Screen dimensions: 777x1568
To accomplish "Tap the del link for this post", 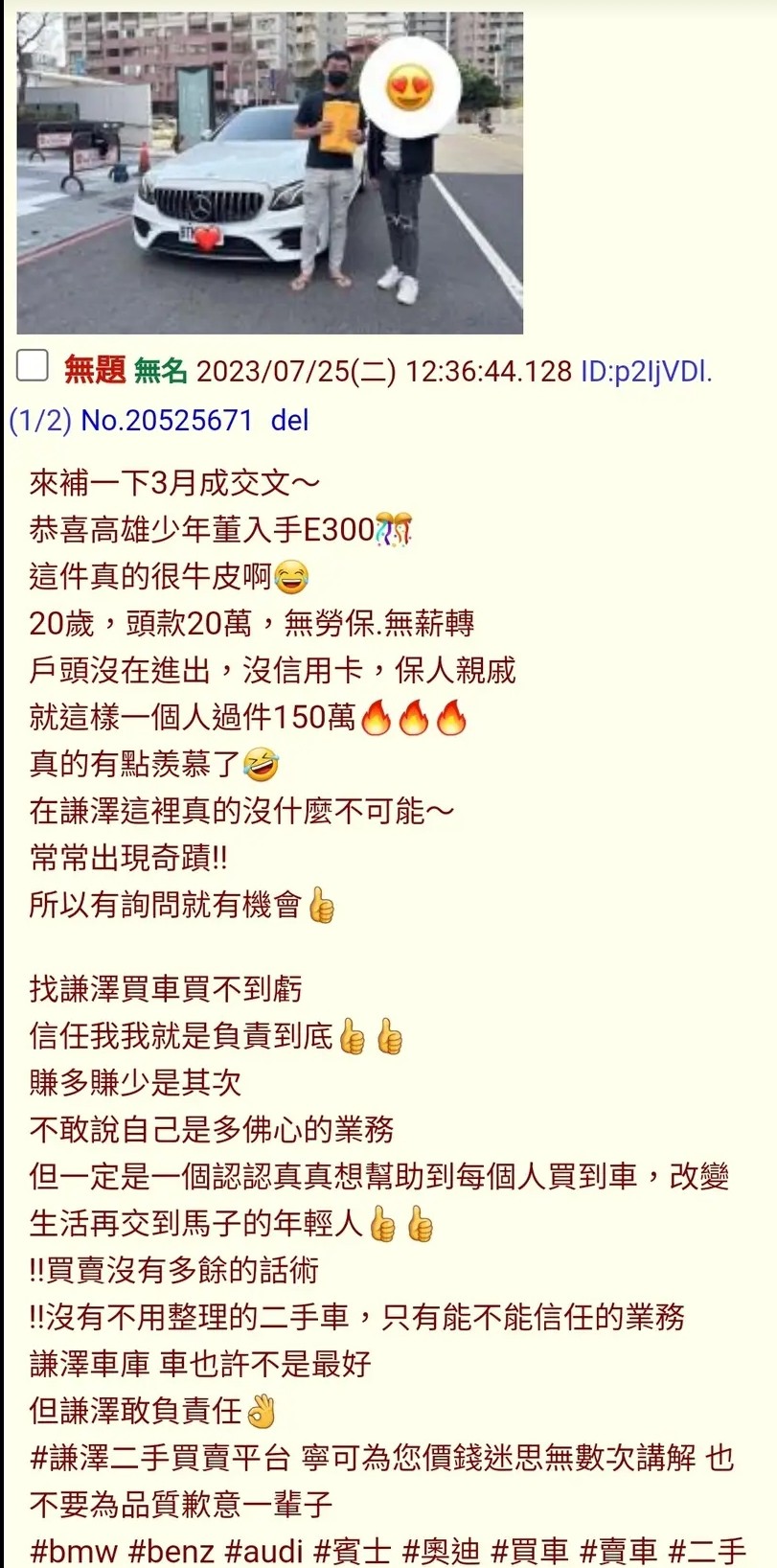I will 289,420.
